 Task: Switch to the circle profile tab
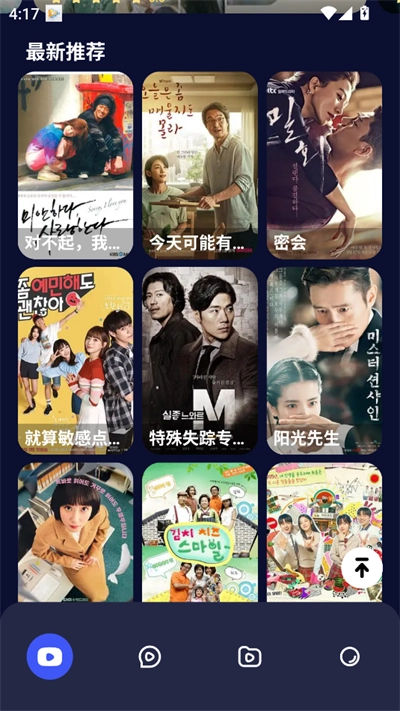[350, 657]
